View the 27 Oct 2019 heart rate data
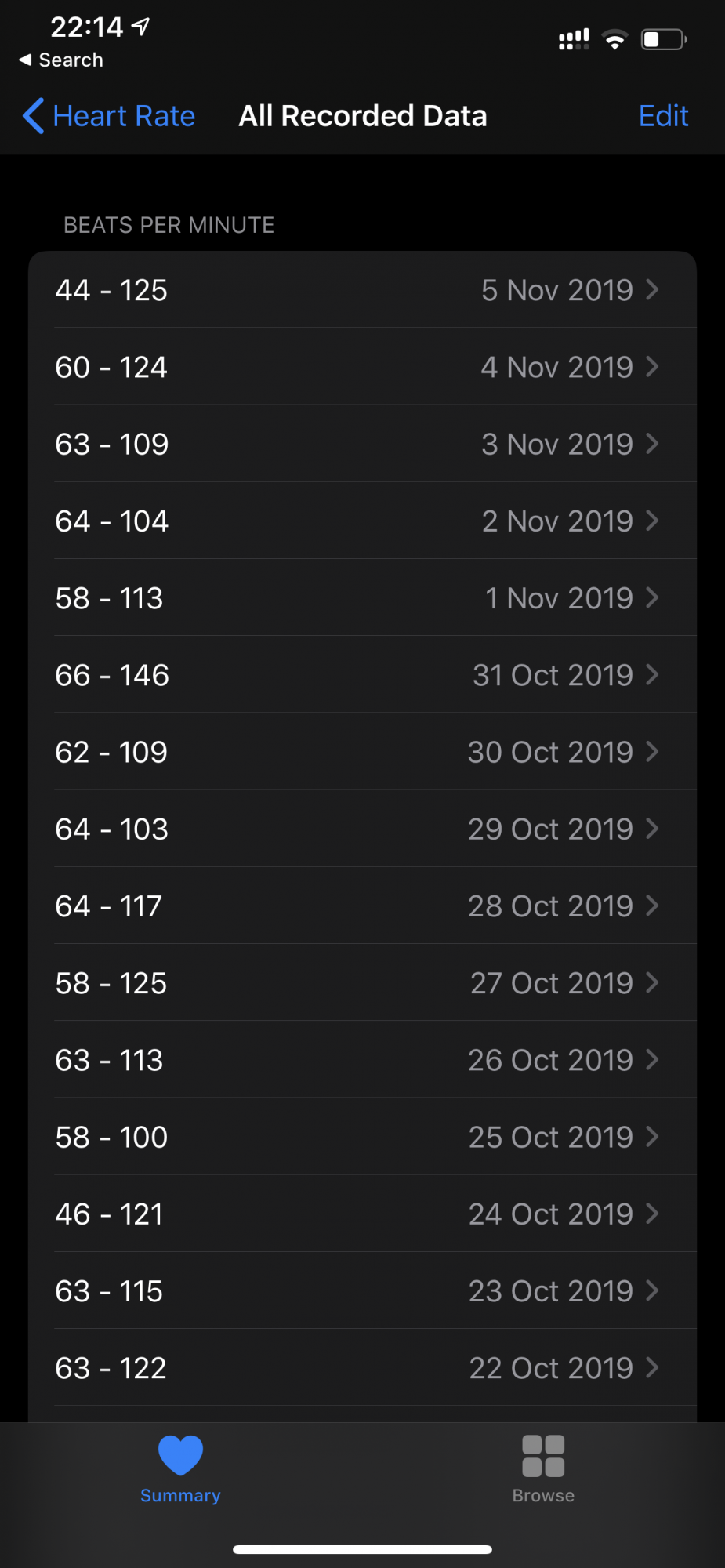This screenshot has height=1568, width=725. click(362, 982)
